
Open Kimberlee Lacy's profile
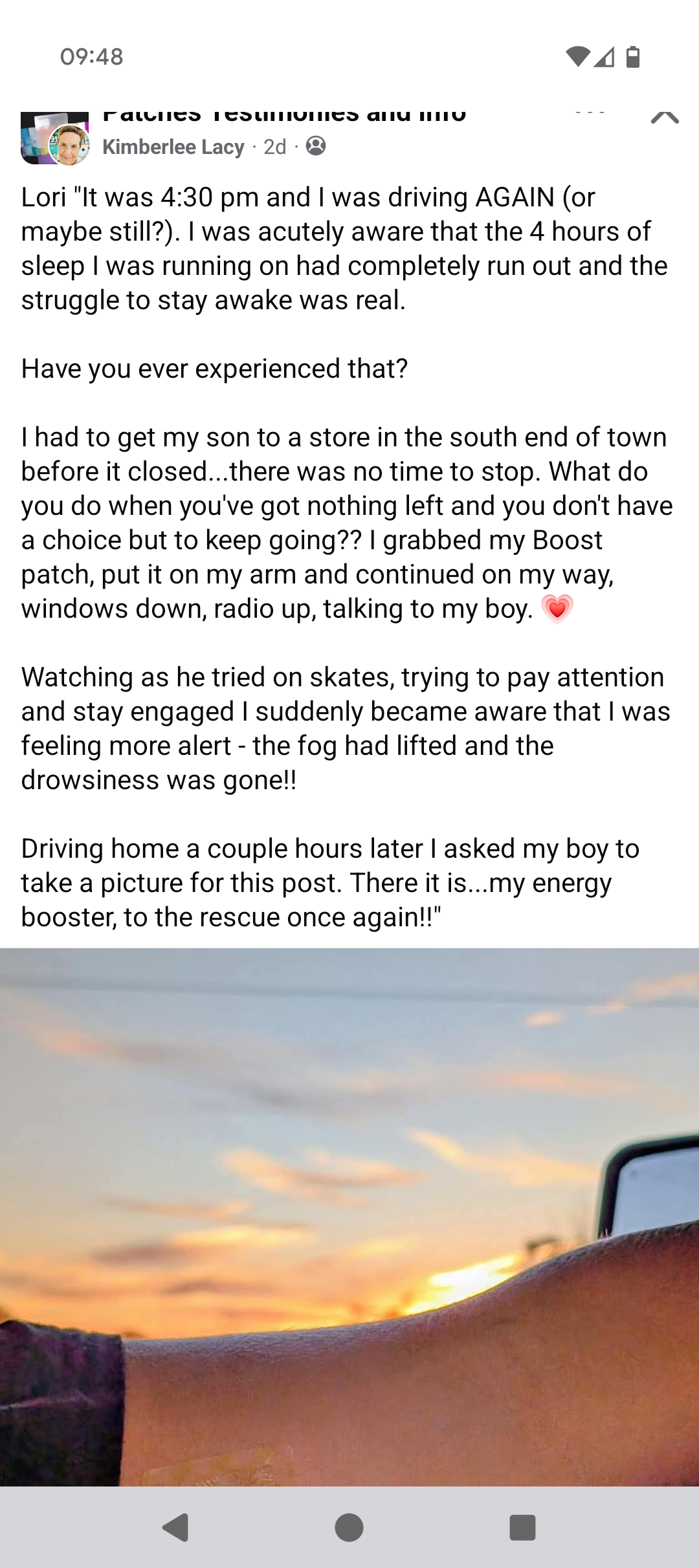coord(173,147)
